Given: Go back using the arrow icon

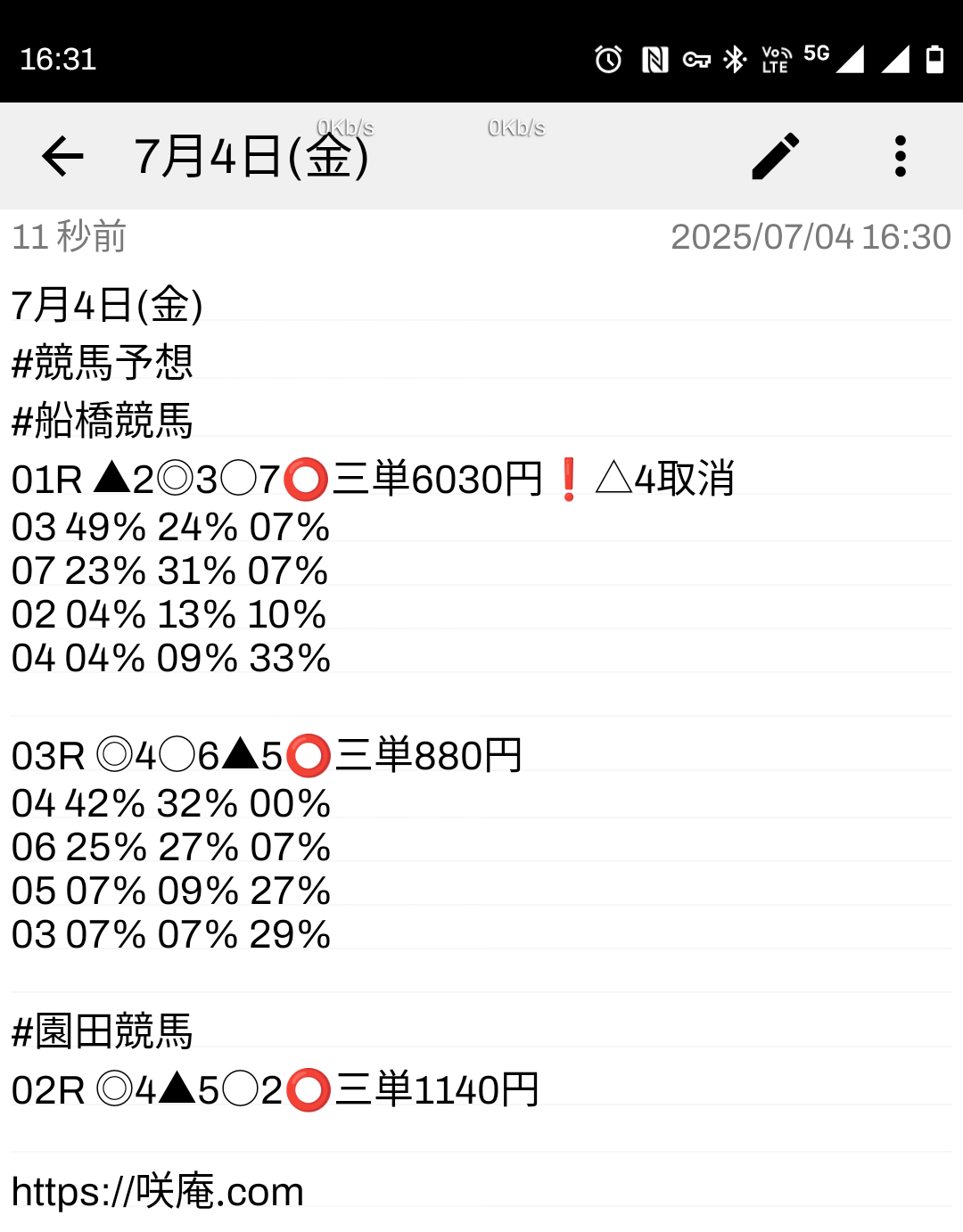Looking at the screenshot, I should pos(62,157).
